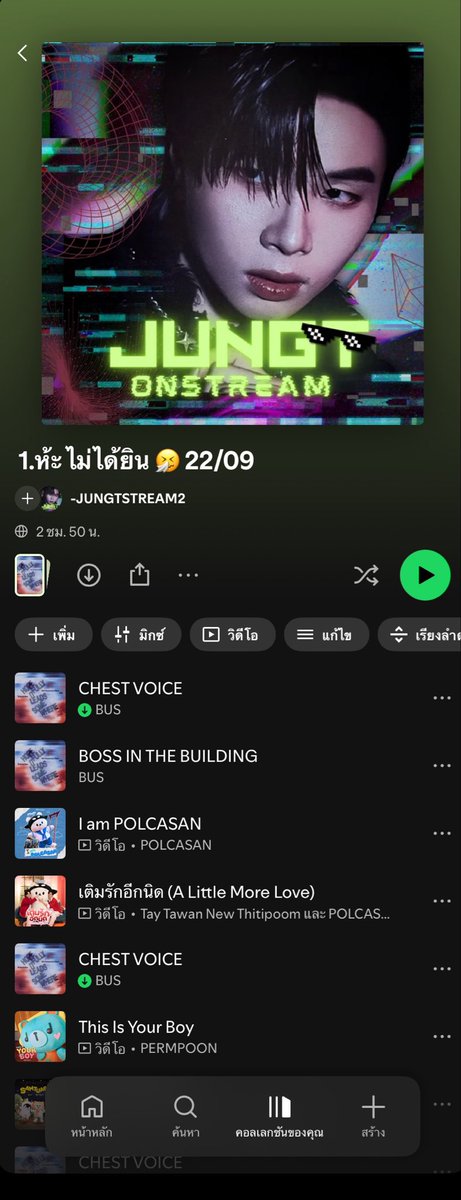Viewport: 461px width, 1200px height.
Task: Tap the สร้าง create tab
Action: [x=373, y=1117]
